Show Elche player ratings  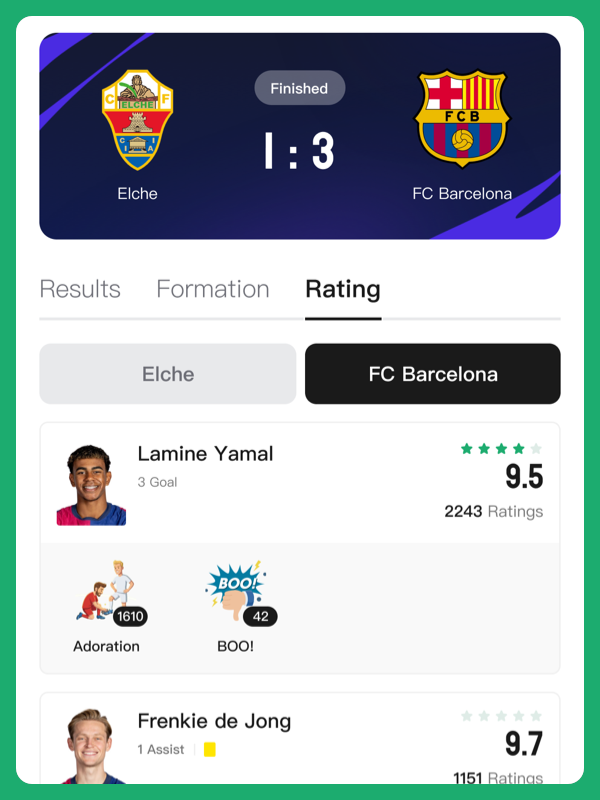[168, 374]
